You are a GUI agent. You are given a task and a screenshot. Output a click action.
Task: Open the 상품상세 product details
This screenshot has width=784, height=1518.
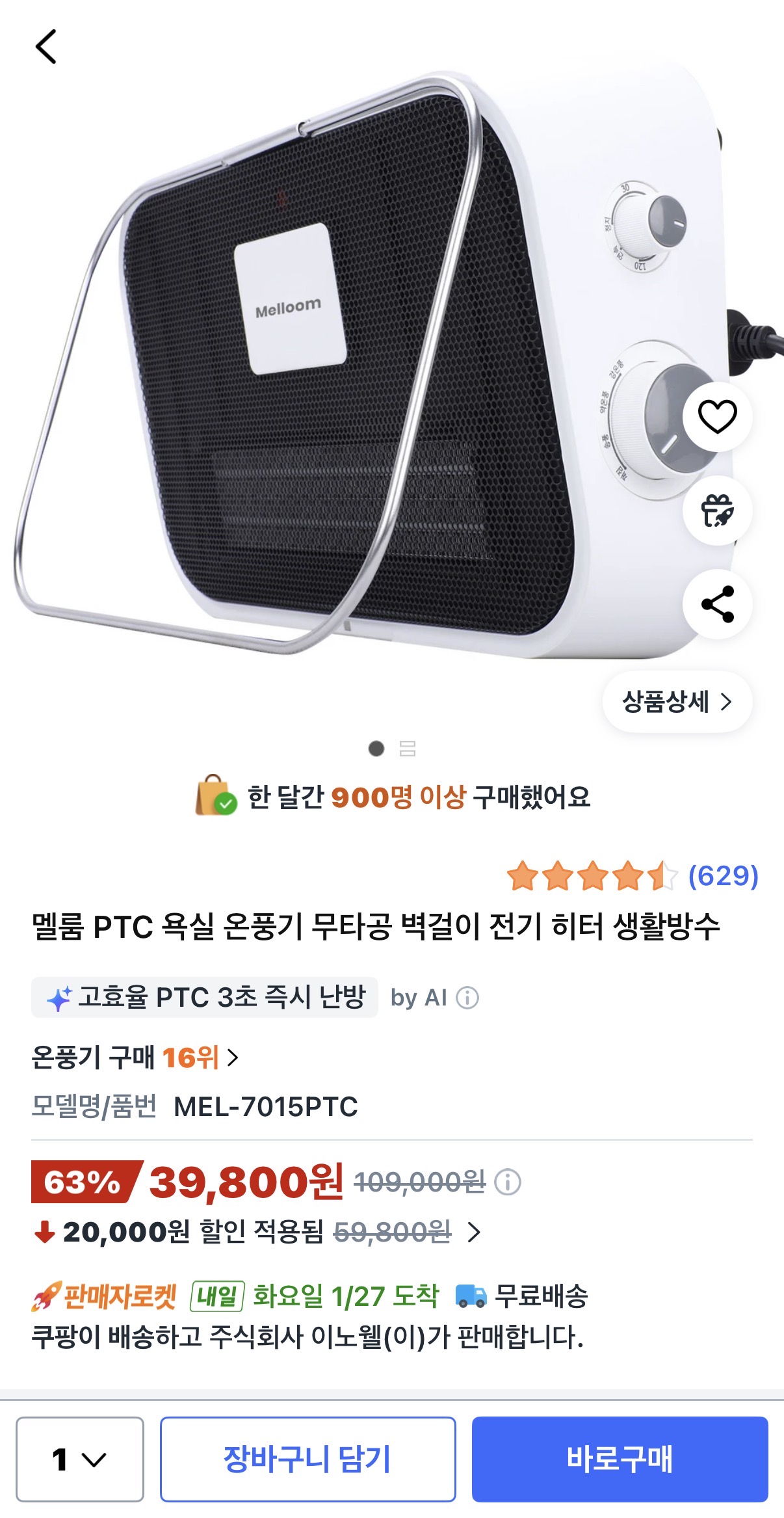[677, 702]
